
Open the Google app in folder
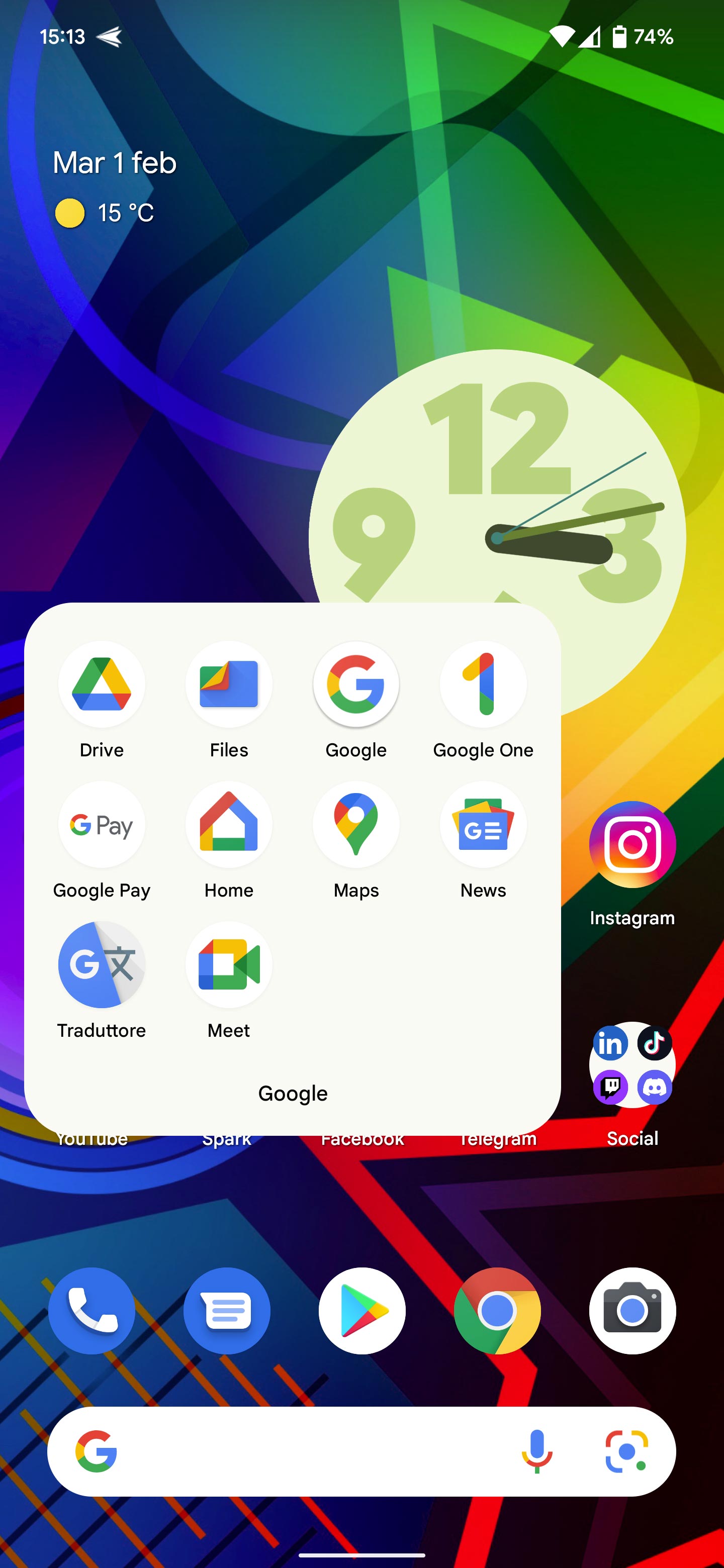click(x=356, y=685)
